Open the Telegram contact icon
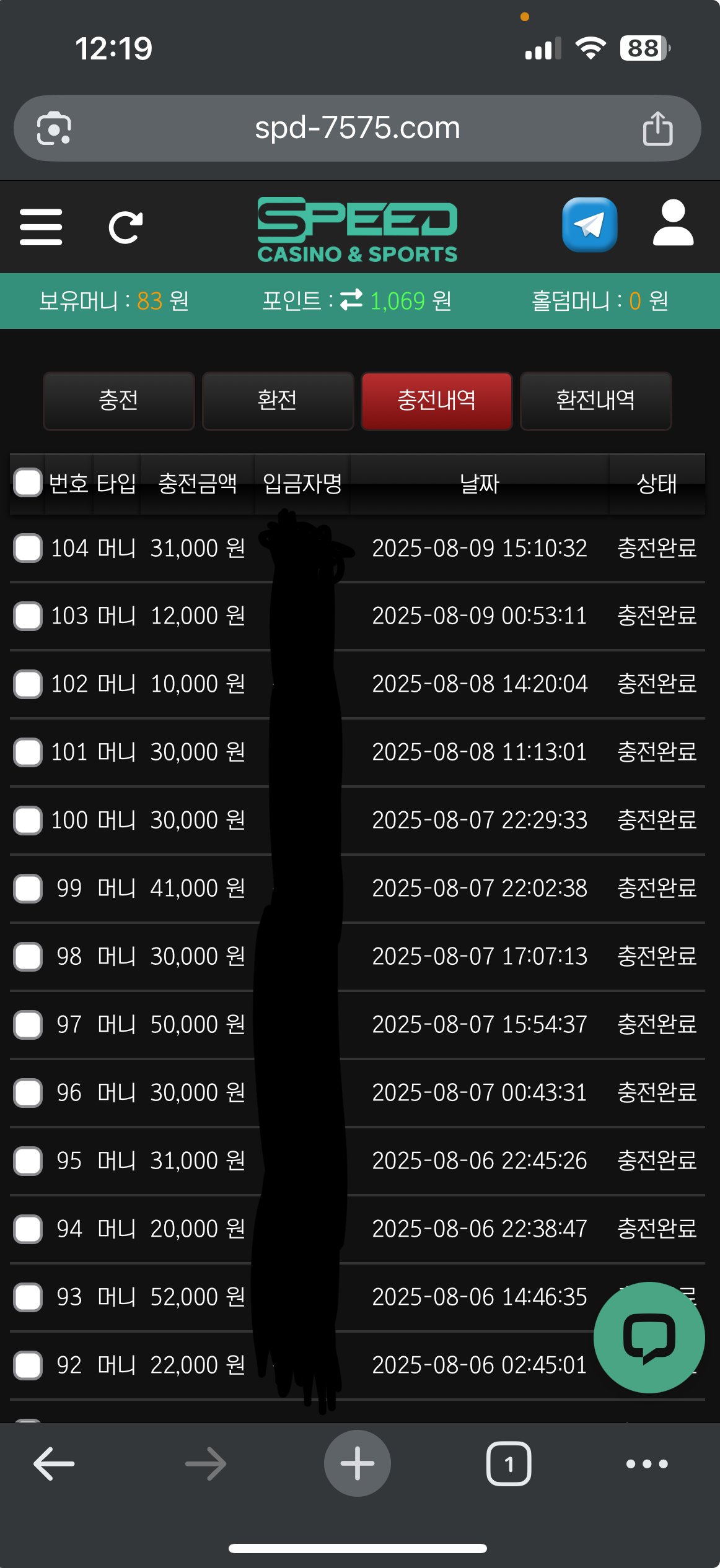This screenshot has height=1568, width=720. (589, 225)
